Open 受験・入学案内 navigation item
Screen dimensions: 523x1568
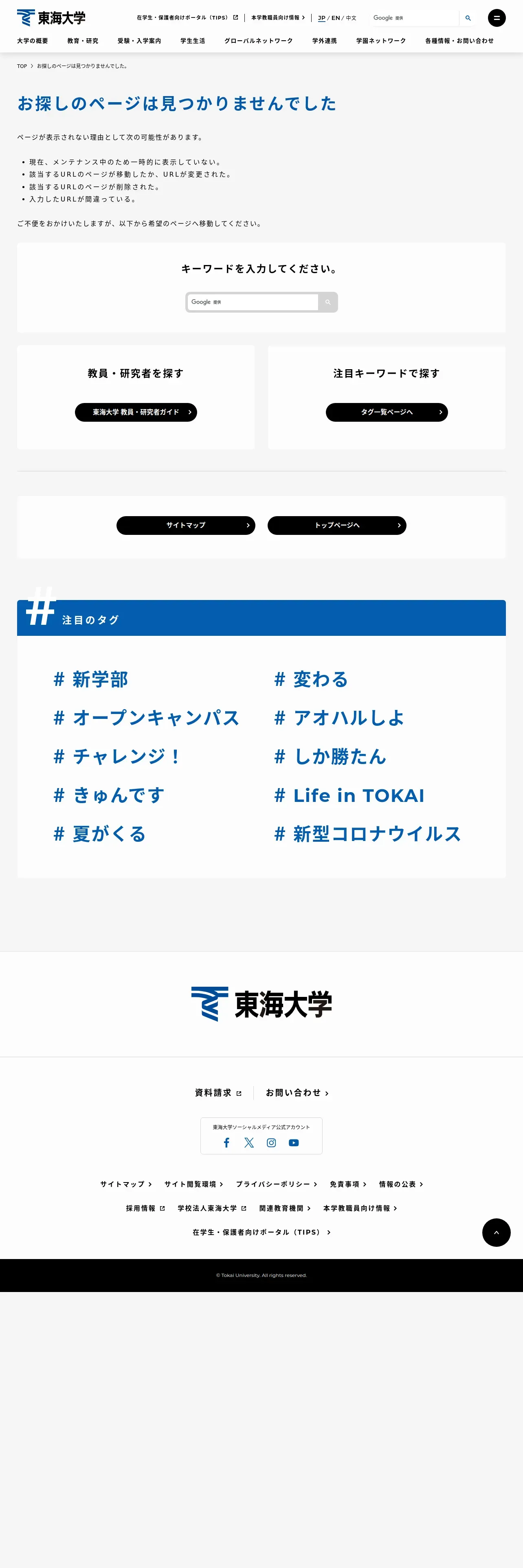coord(139,41)
